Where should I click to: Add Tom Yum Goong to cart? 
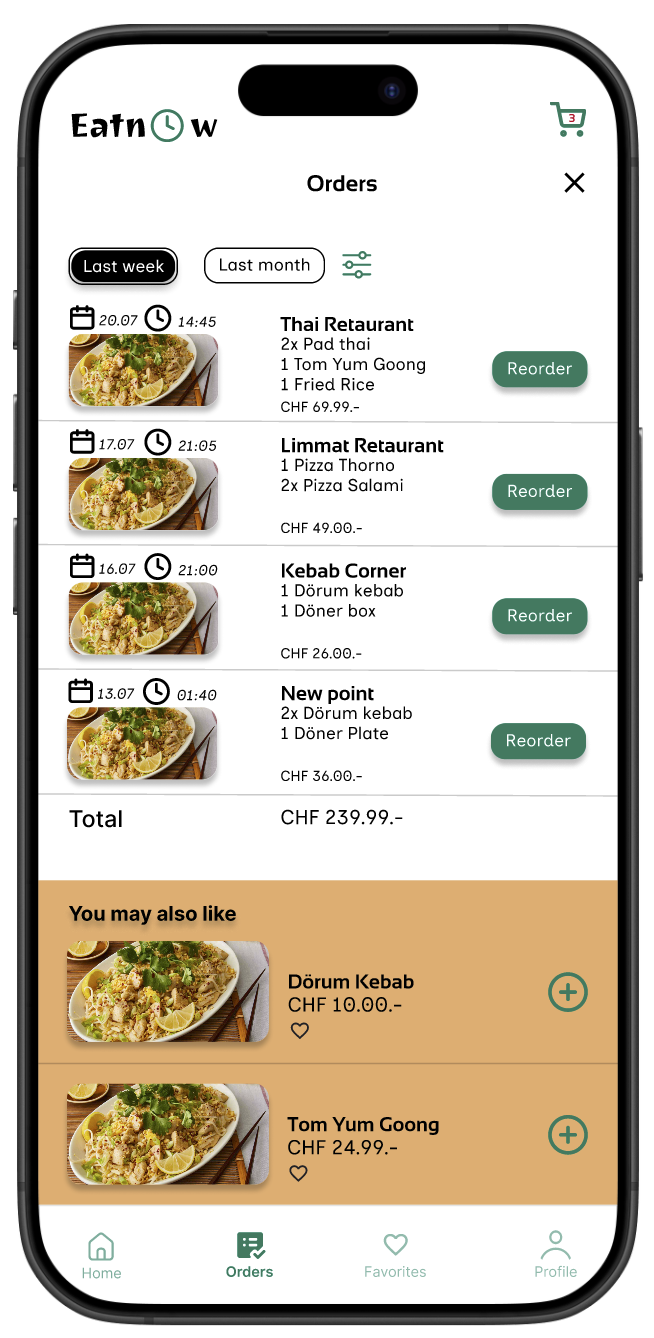pos(568,1135)
